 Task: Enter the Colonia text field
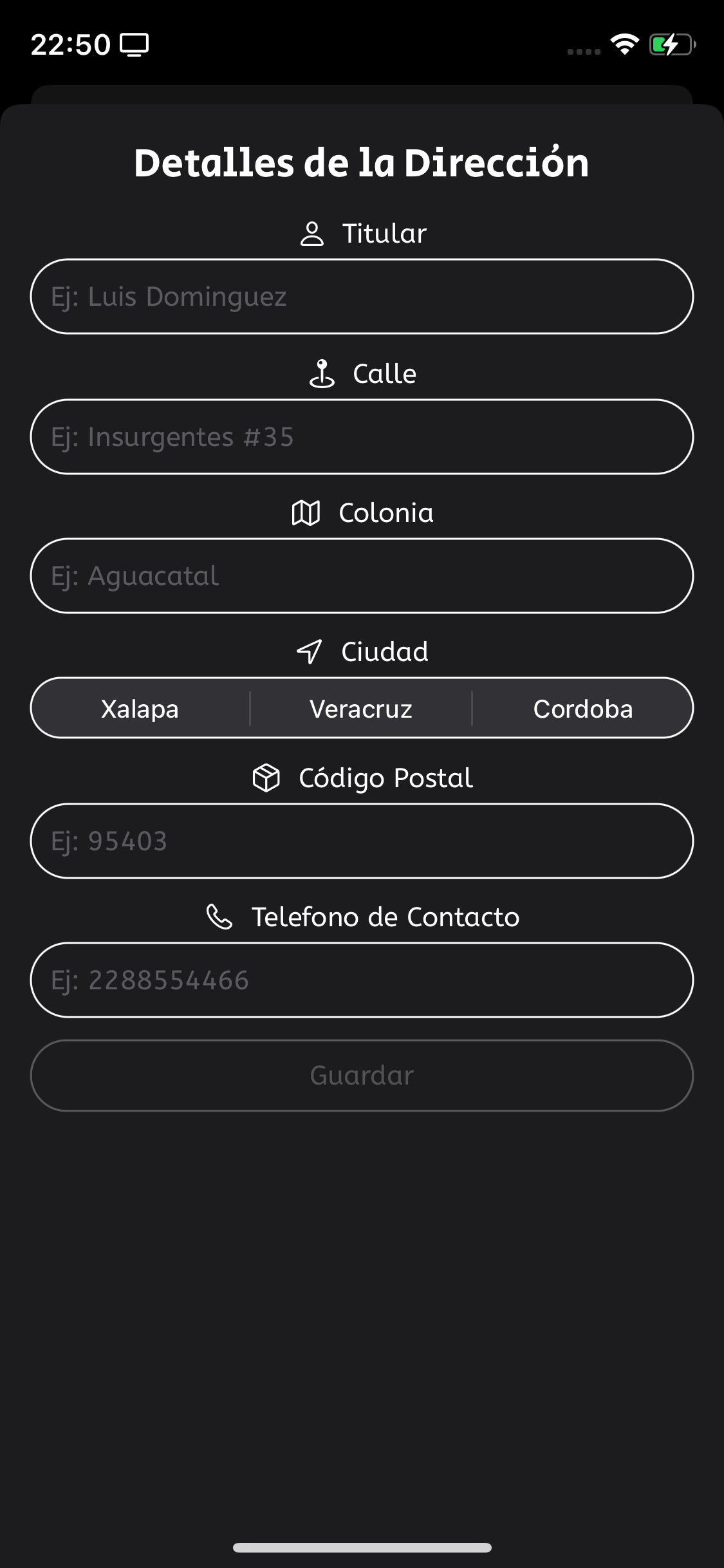pyautogui.click(x=362, y=576)
